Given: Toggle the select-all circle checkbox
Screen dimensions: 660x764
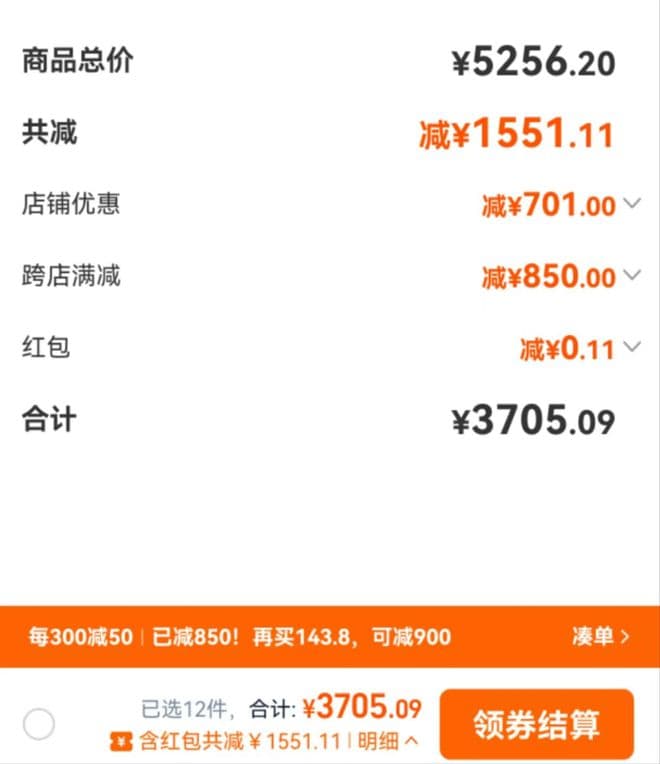Looking at the screenshot, I should click(x=39, y=723).
